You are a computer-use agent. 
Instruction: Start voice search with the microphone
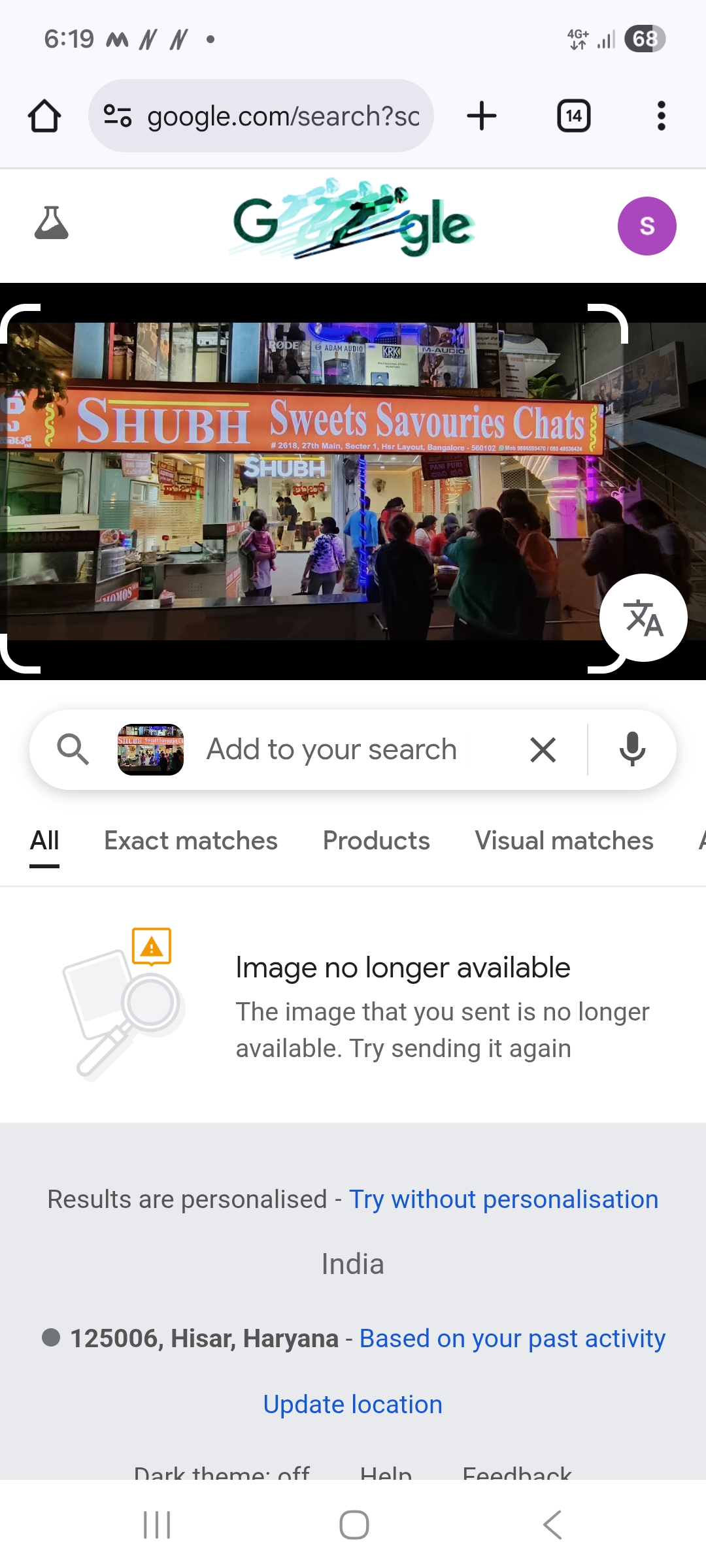[x=632, y=749]
